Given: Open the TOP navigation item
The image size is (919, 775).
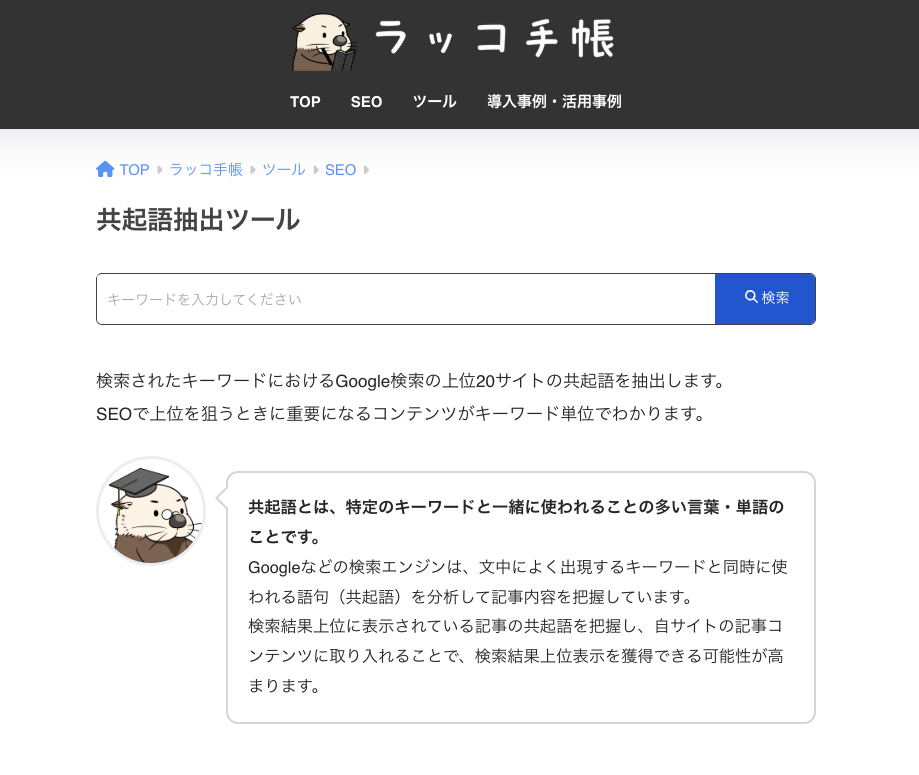Looking at the screenshot, I should (x=305, y=102).
